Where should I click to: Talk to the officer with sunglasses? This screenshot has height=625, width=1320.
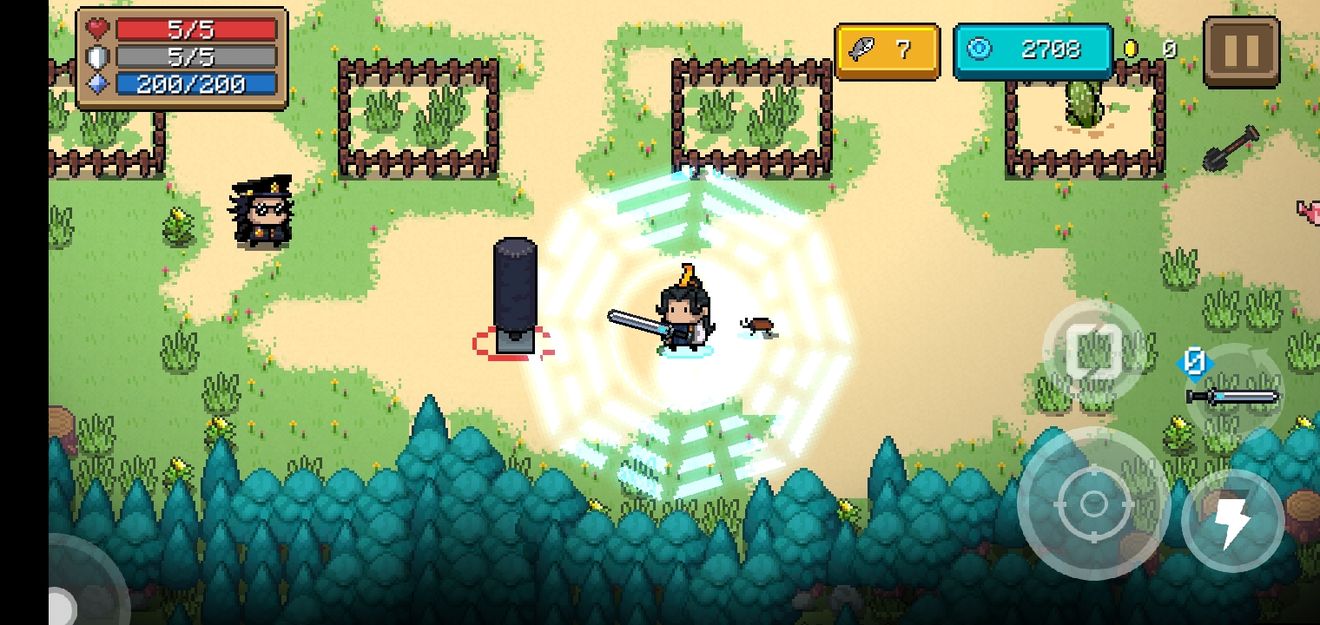(263, 211)
